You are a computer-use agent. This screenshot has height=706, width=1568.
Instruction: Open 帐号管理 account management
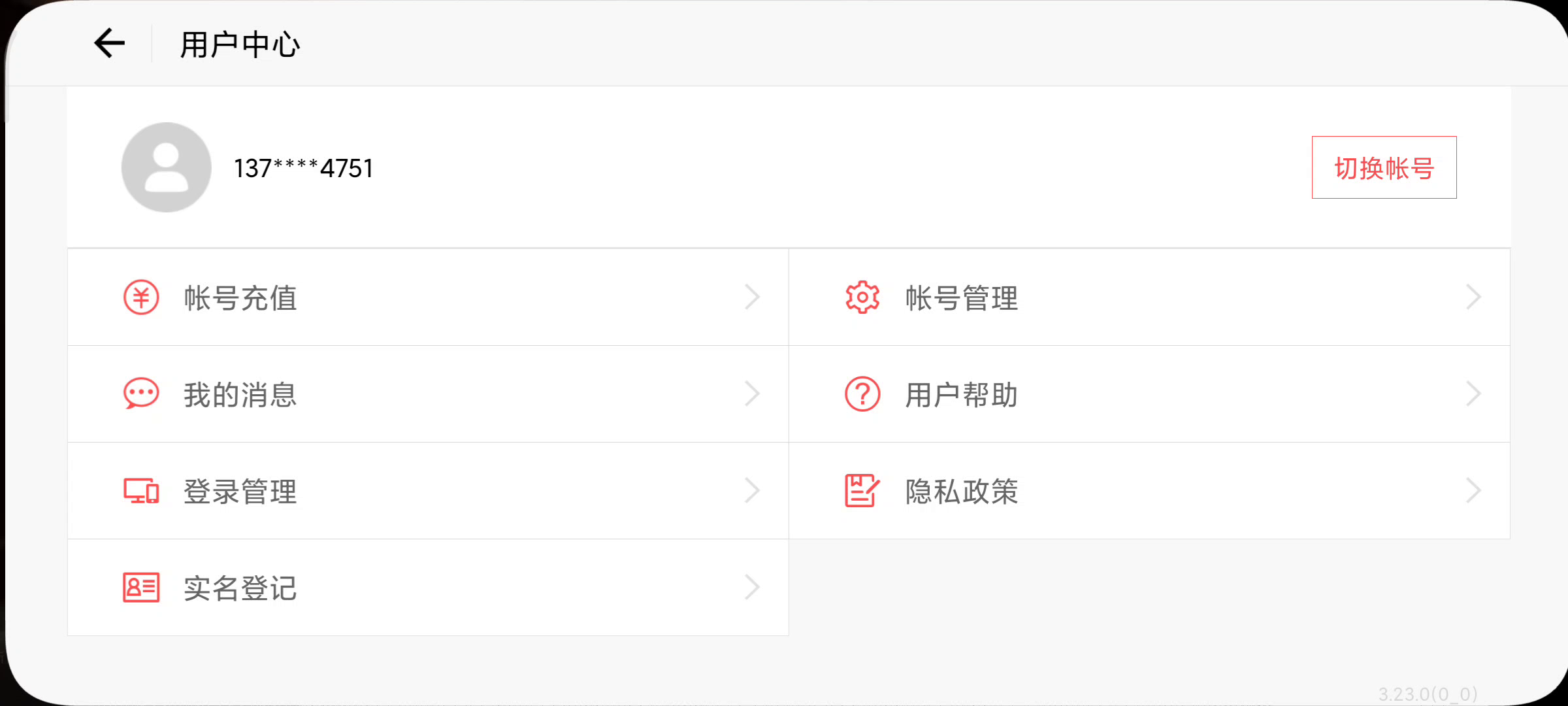click(x=1149, y=297)
